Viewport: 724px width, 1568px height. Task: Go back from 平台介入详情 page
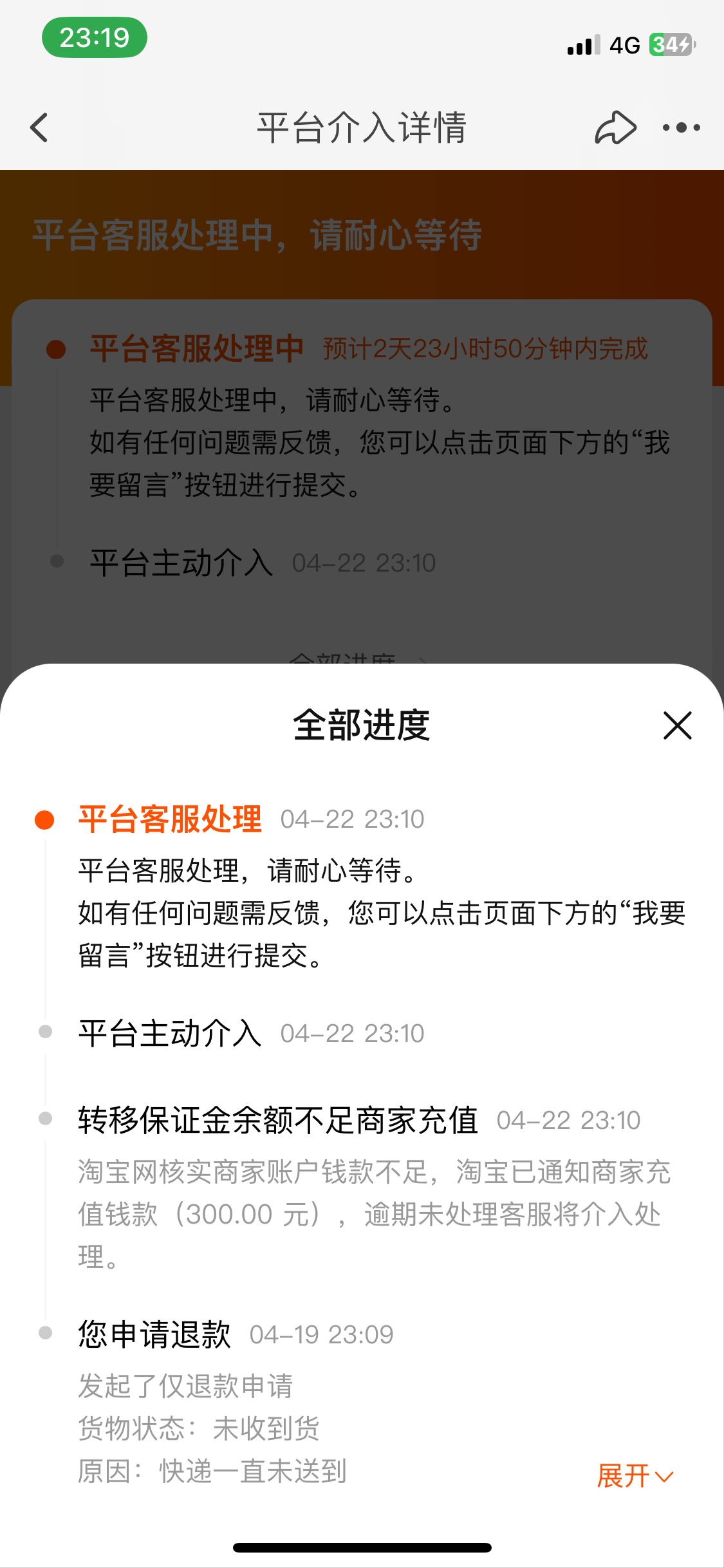coord(40,127)
